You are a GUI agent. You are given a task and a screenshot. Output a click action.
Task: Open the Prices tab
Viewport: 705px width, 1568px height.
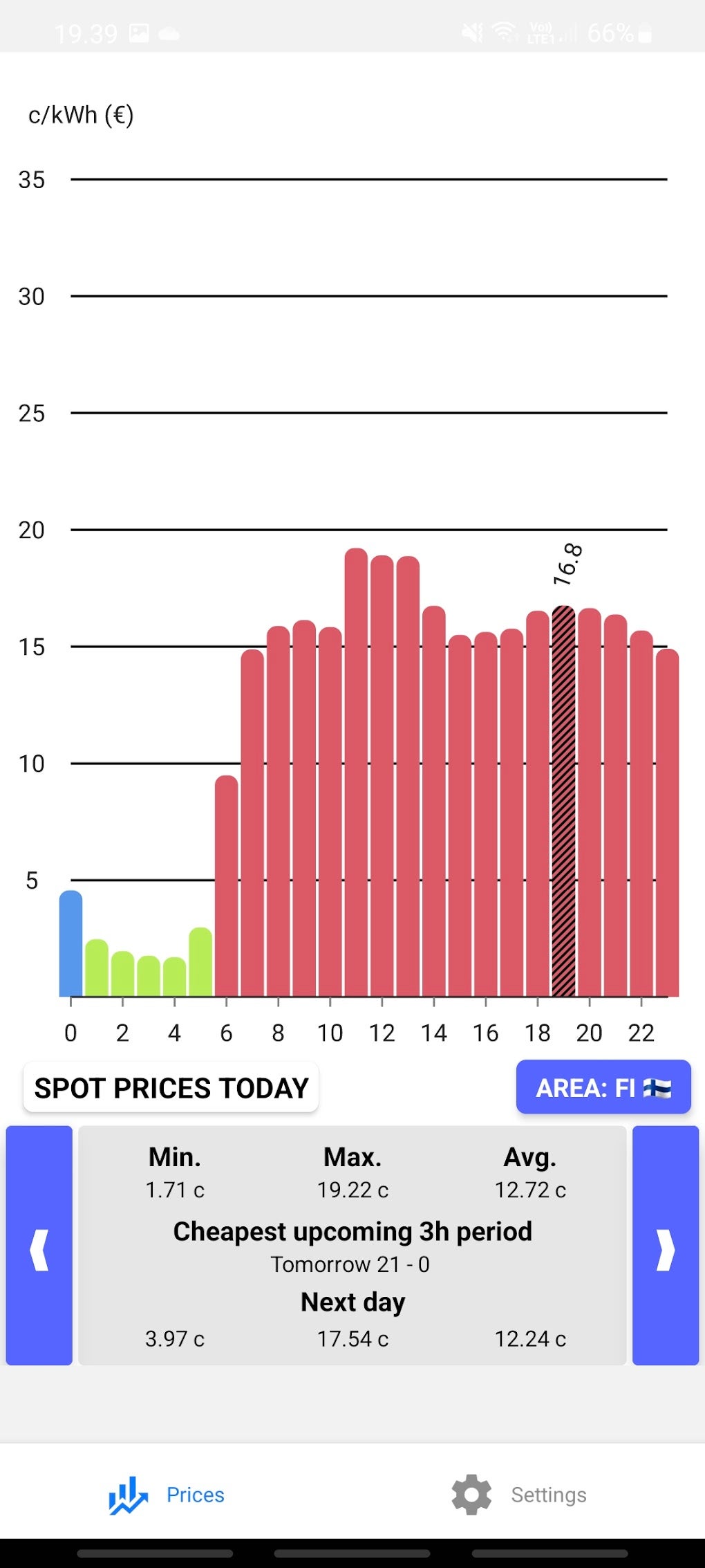[167, 1494]
